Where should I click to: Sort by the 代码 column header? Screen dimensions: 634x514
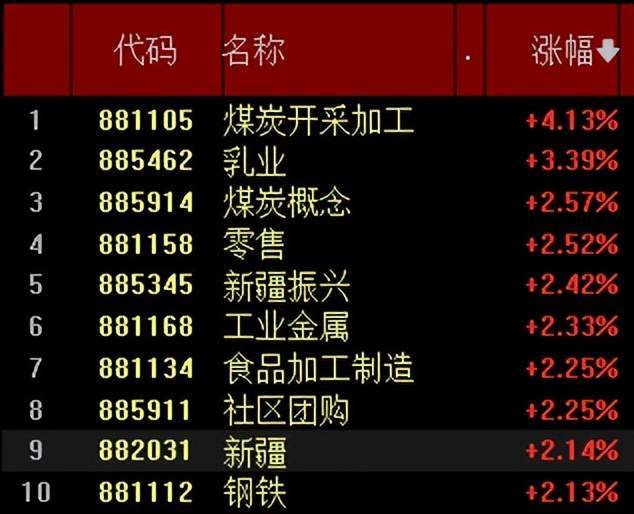coord(145,50)
